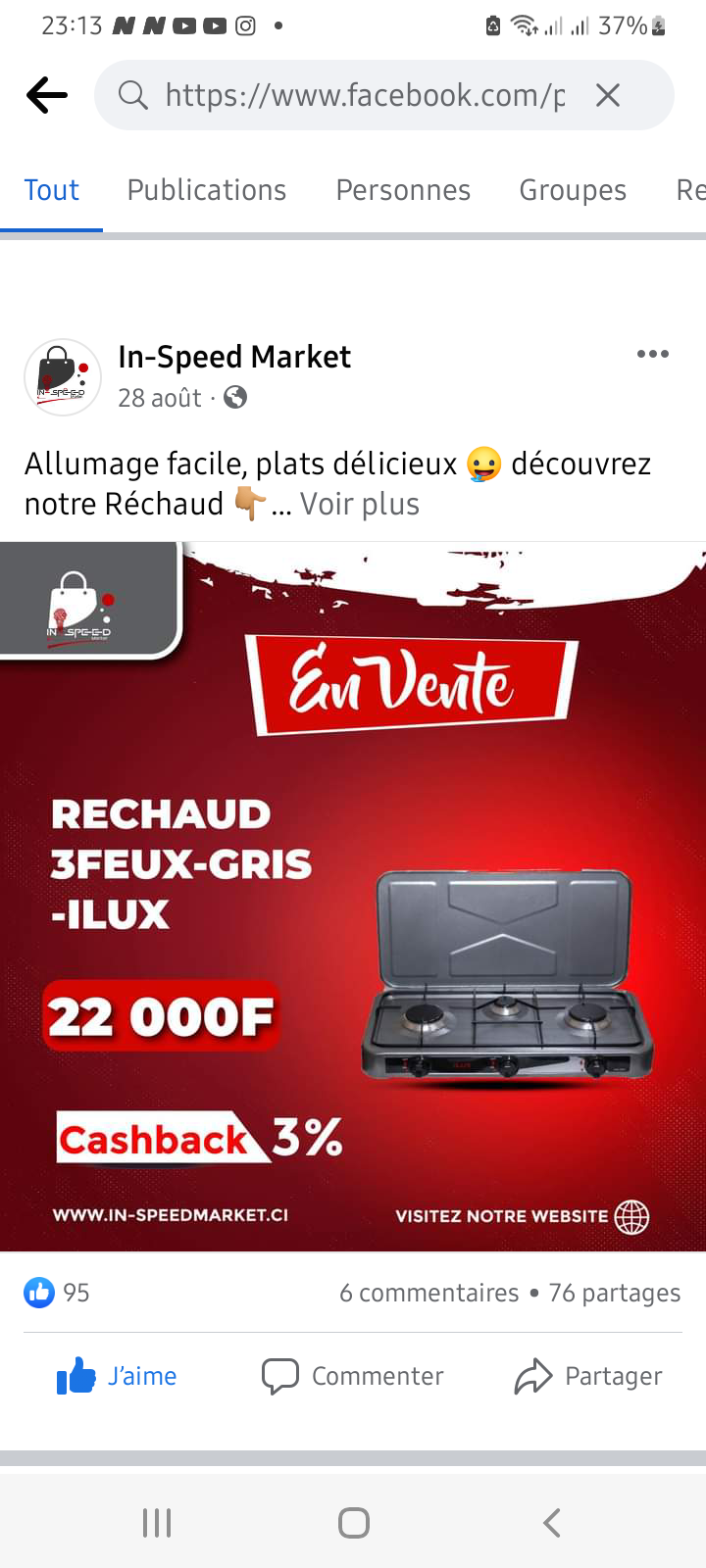Switch to the Groupes tab

click(x=573, y=190)
